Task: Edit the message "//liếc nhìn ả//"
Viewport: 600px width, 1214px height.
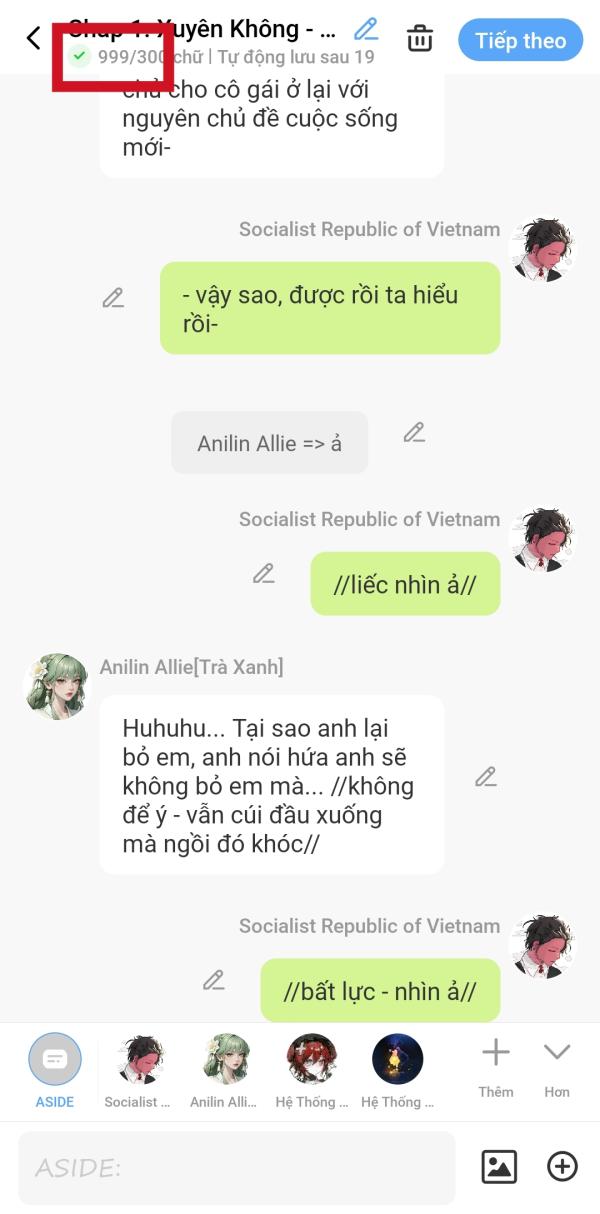Action: pyautogui.click(x=264, y=574)
